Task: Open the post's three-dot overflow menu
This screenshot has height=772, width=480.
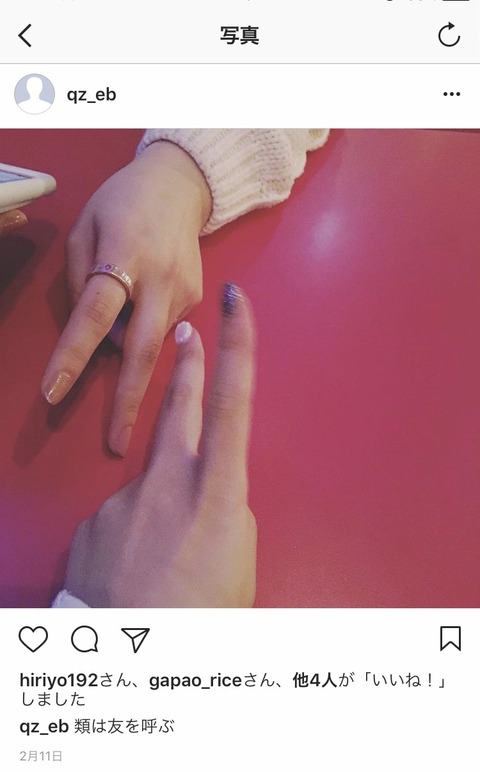Action: 451,94
